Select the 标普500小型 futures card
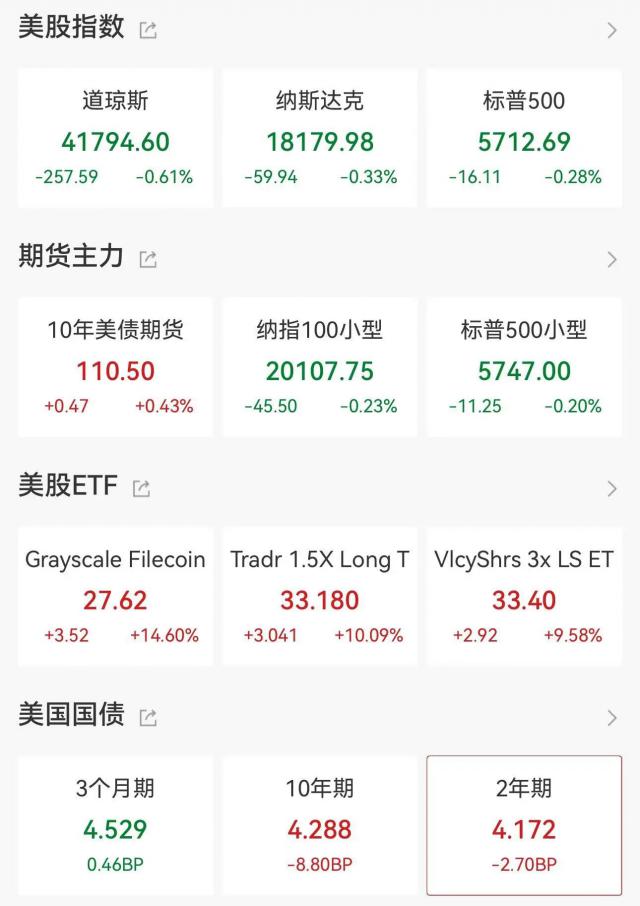Viewport: 640px width, 906px height. pyautogui.click(x=525, y=367)
